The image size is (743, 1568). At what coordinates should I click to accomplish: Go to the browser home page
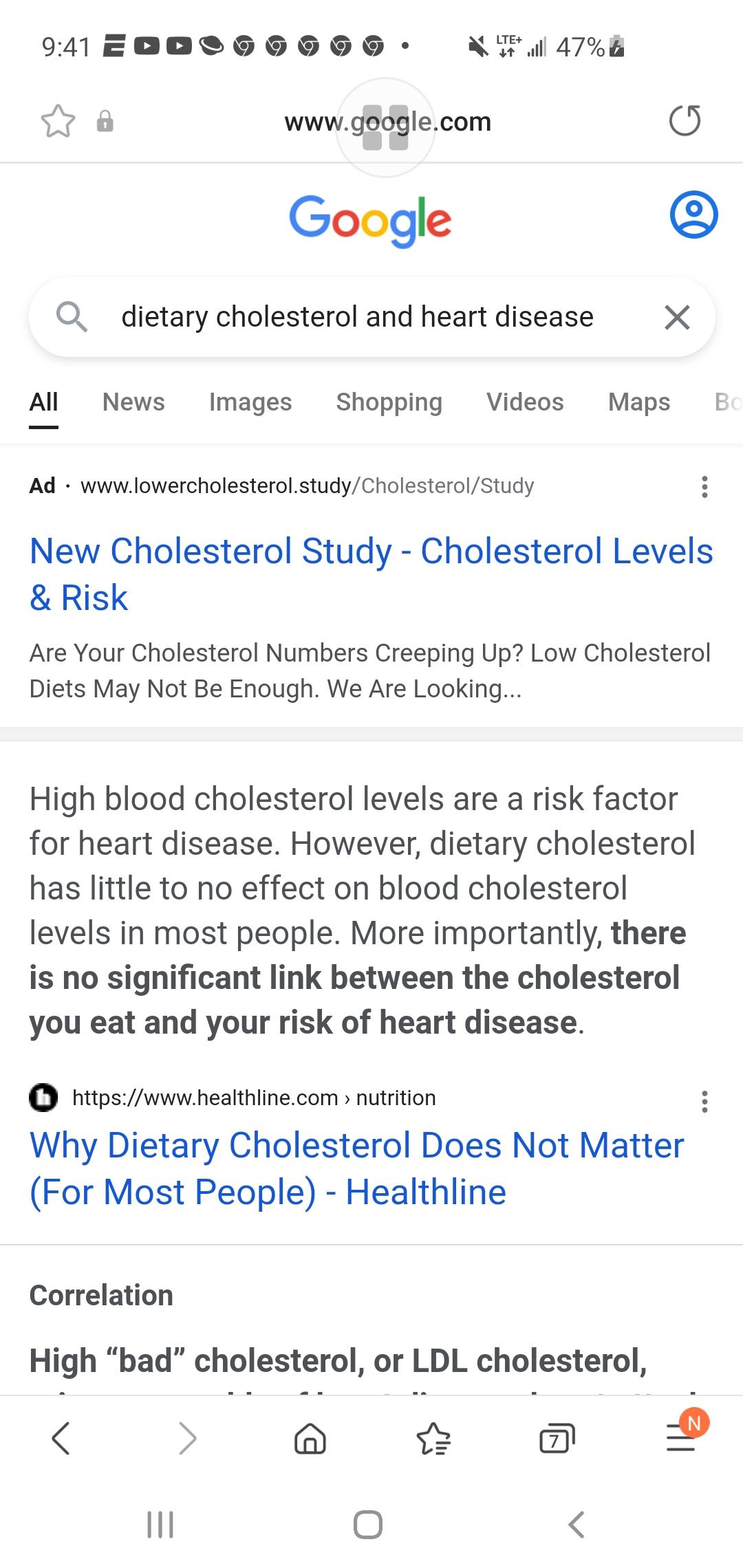[x=310, y=1438]
